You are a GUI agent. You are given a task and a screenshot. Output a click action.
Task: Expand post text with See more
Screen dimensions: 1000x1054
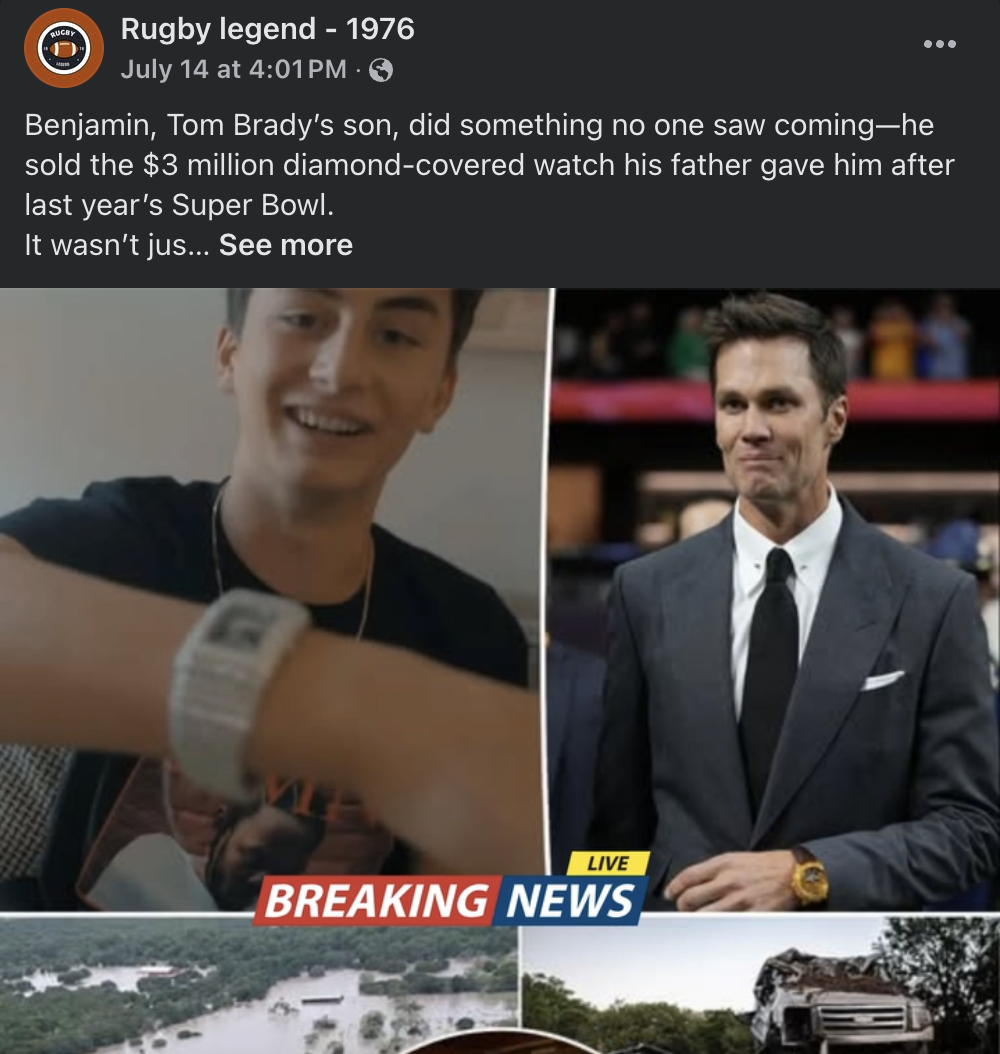tap(286, 245)
